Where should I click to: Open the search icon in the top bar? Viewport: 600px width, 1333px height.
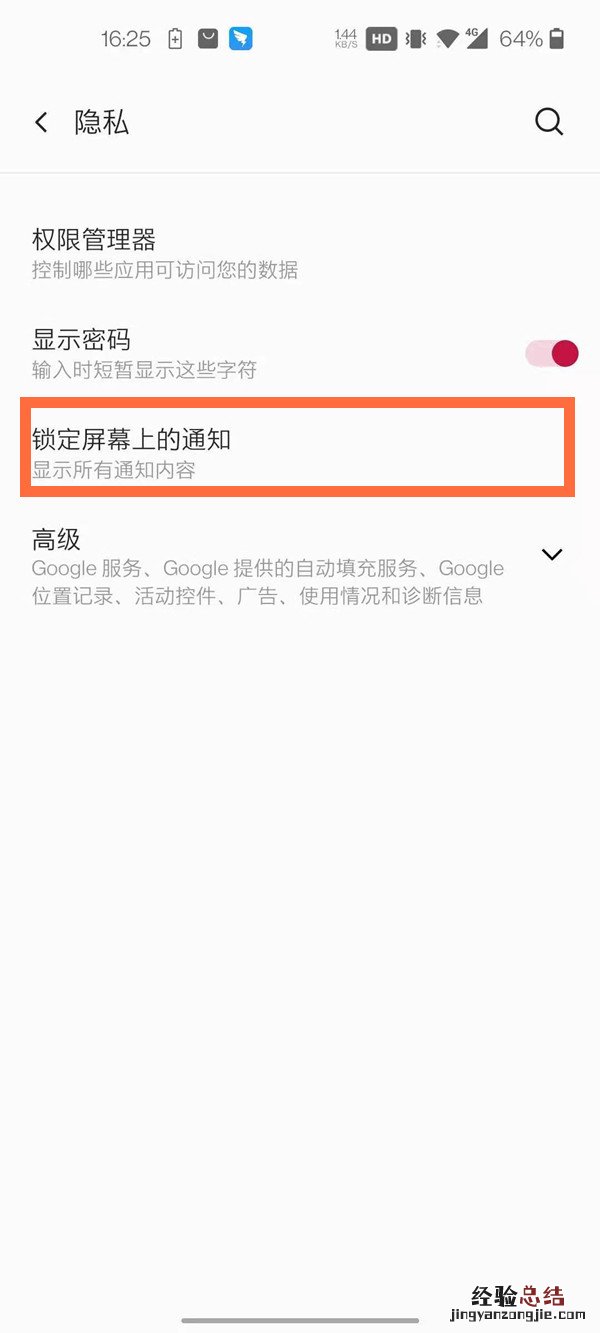click(x=549, y=122)
